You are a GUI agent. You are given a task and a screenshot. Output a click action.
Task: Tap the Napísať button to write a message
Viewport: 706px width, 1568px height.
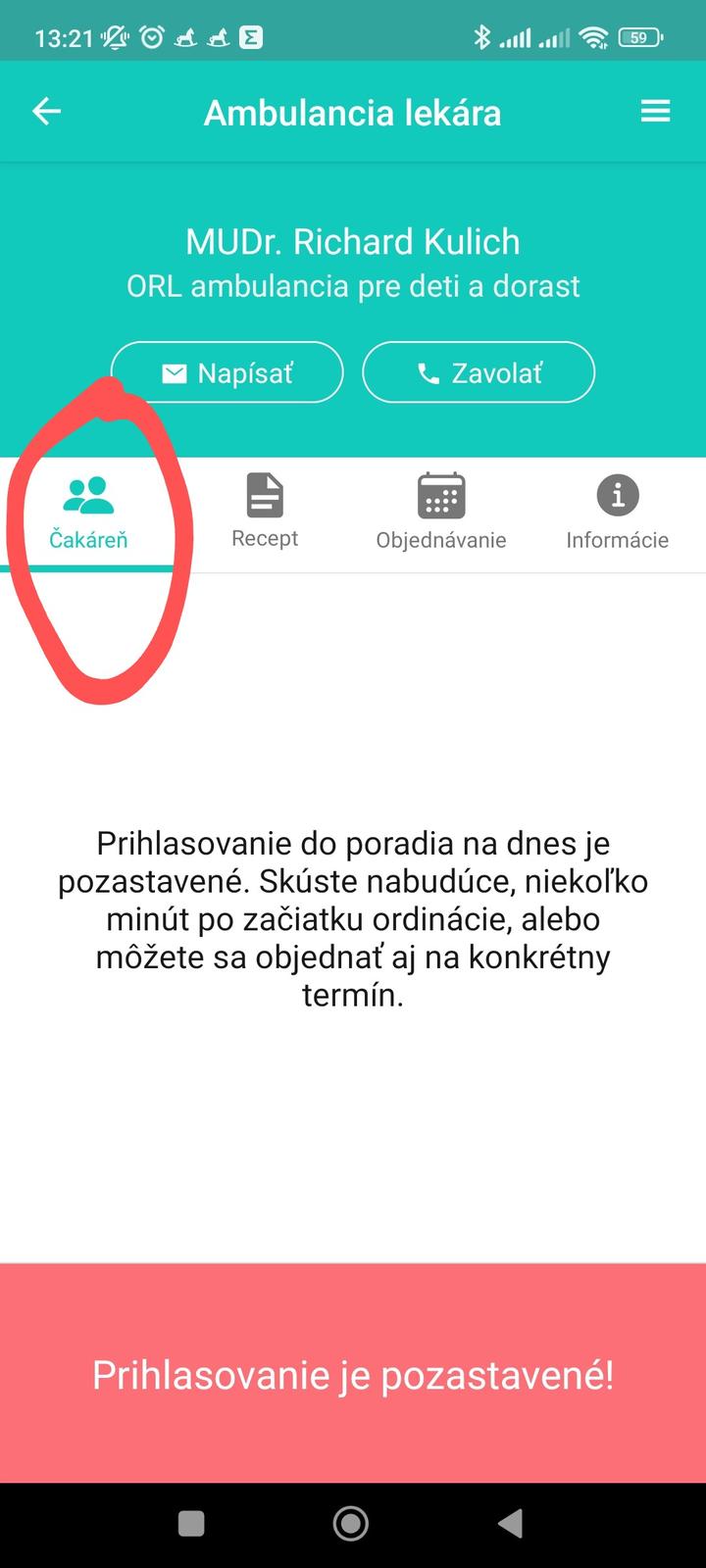click(x=227, y=372)
